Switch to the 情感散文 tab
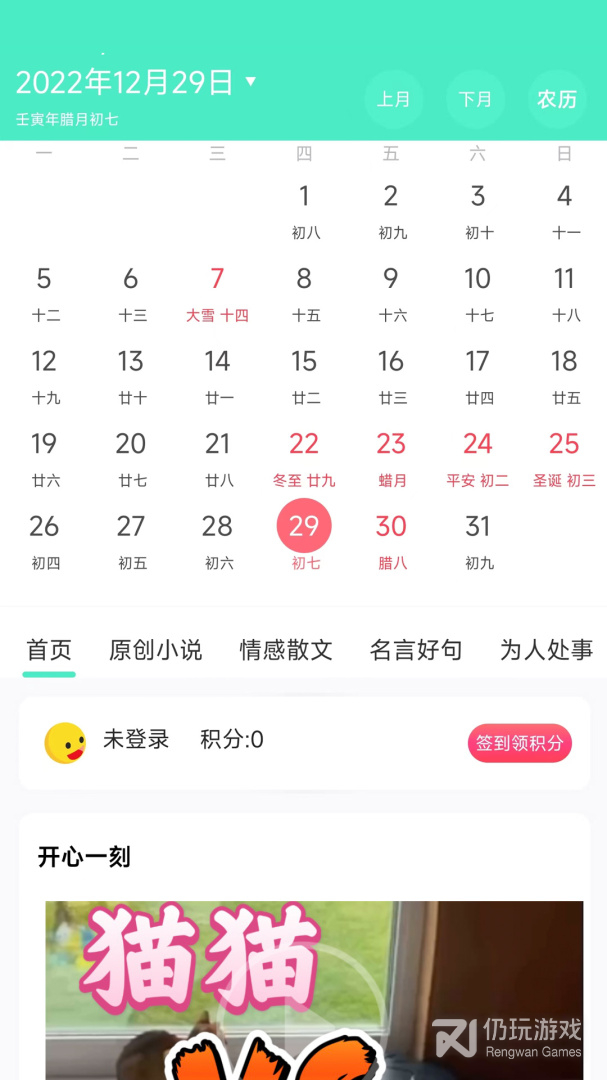This screenshot has height=1080, width=607. (286, 650)
